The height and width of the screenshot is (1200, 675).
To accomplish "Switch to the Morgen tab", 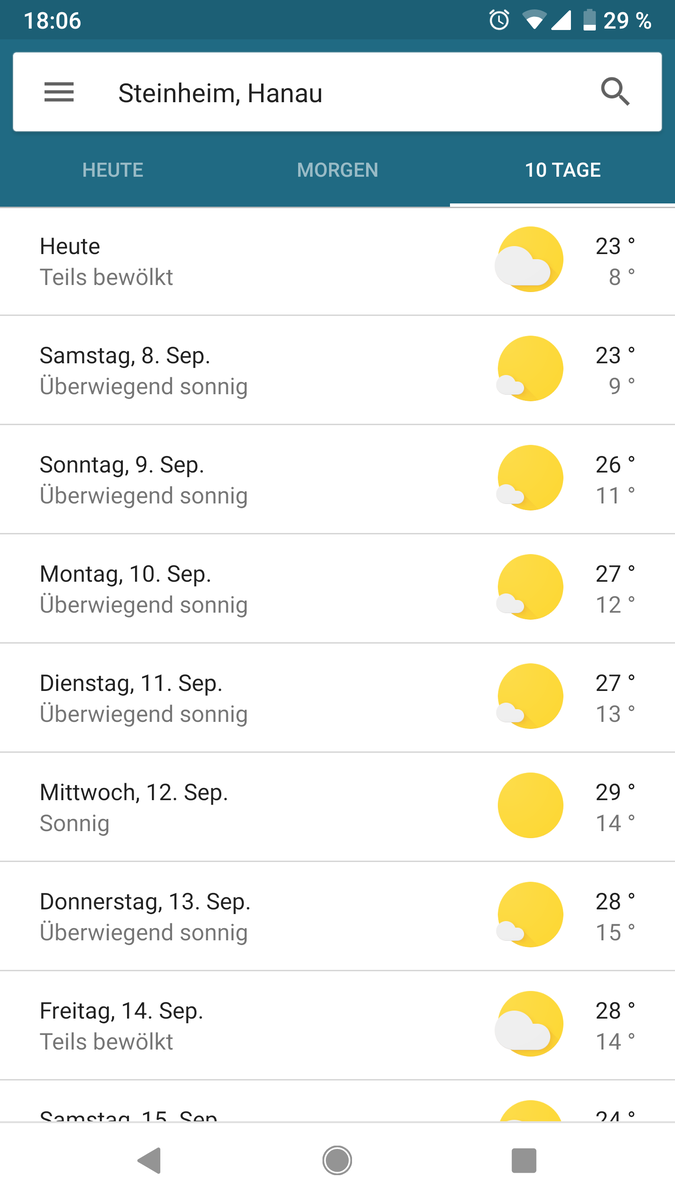I will tap(337, 170).
